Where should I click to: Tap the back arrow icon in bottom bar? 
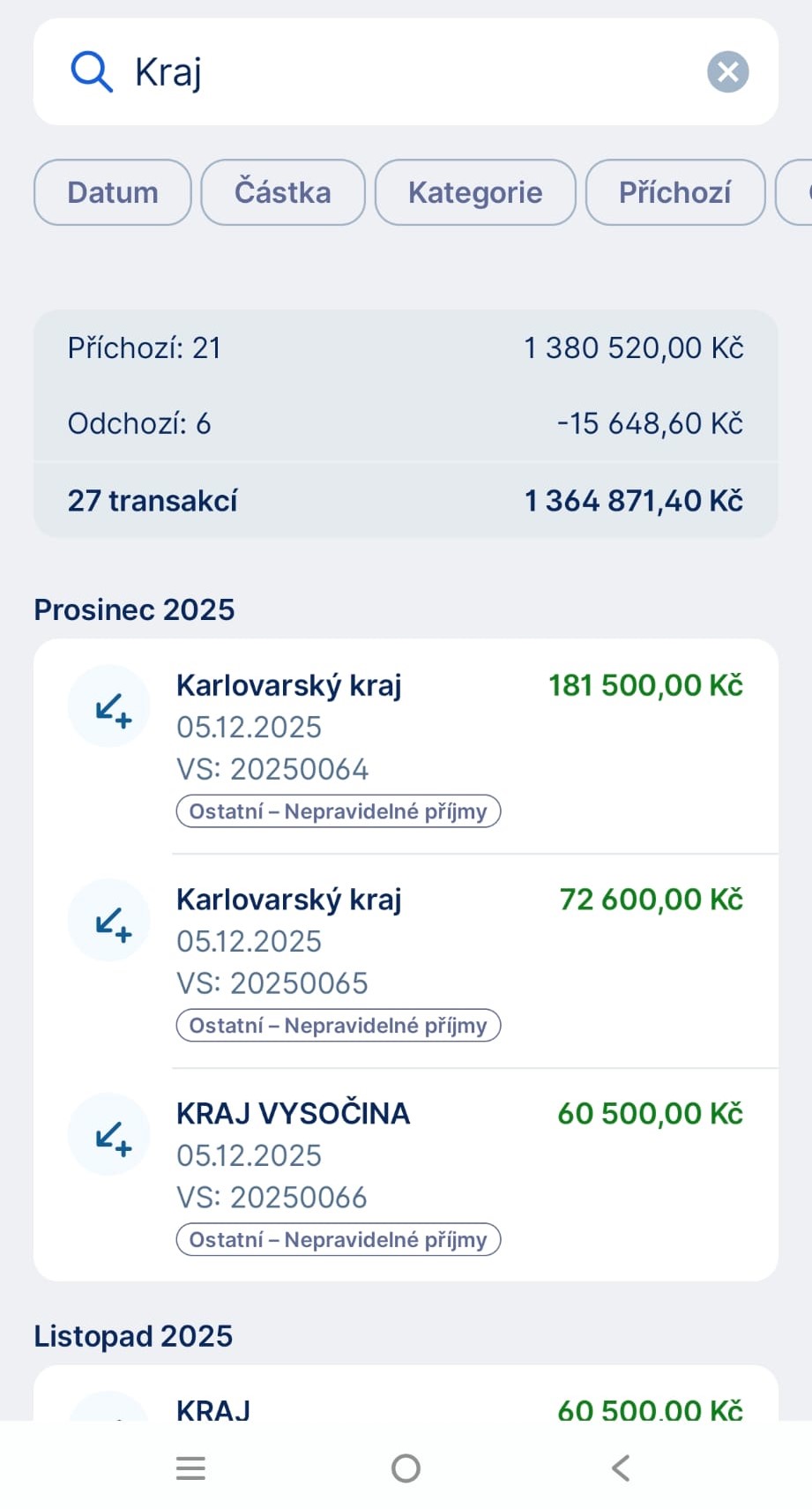tap(620, 1468)
